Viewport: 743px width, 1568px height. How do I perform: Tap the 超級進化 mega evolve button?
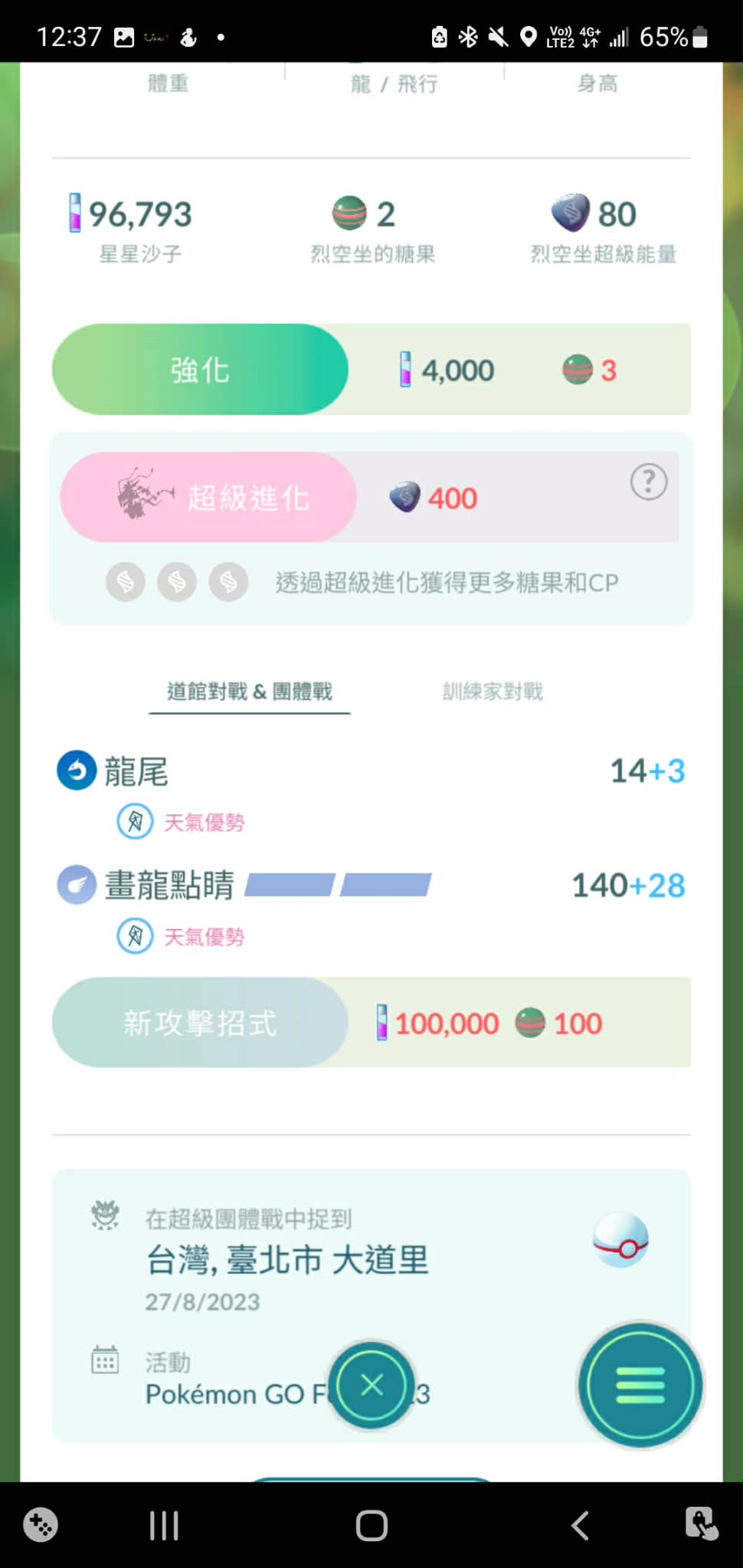[x=208, y=498]
